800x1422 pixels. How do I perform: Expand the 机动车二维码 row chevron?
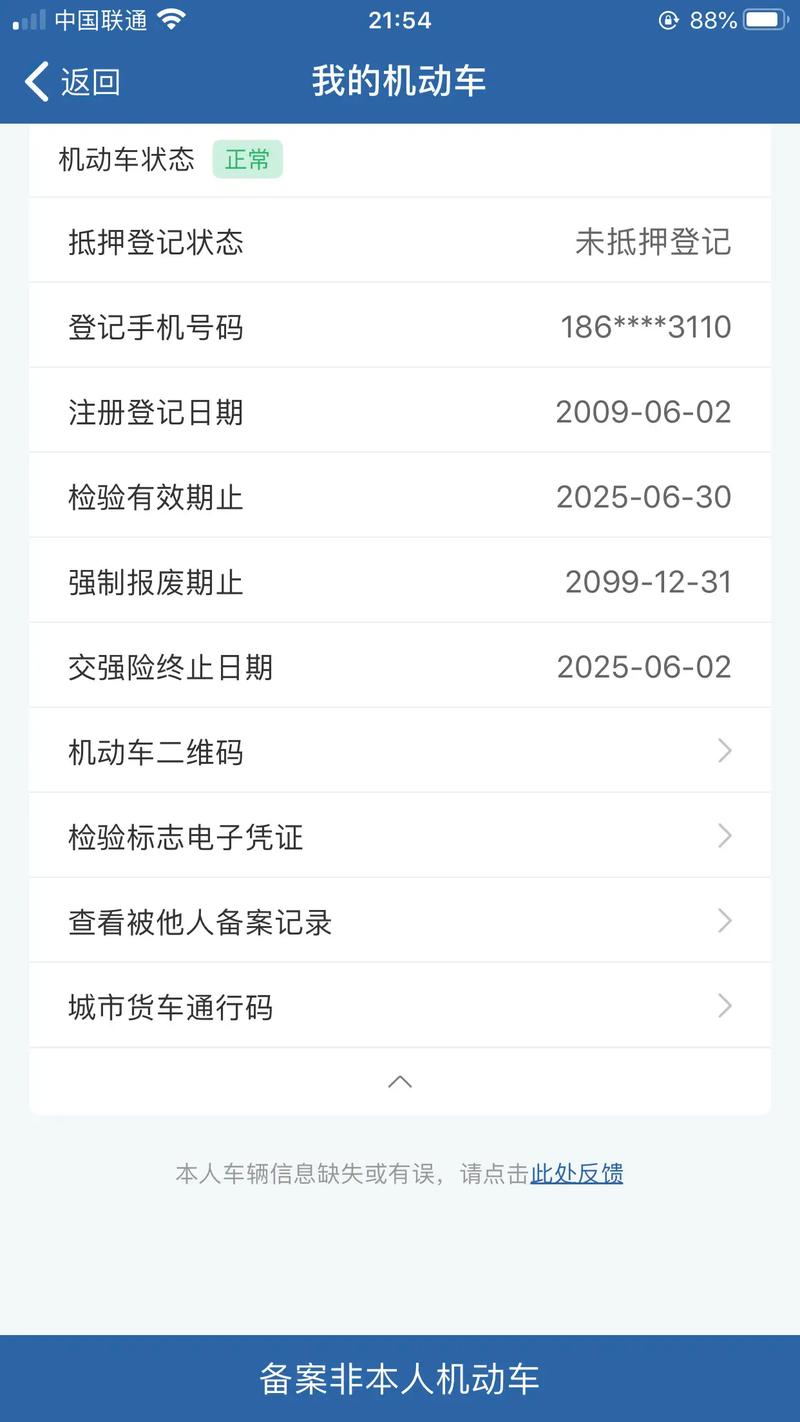coord(724,751)
